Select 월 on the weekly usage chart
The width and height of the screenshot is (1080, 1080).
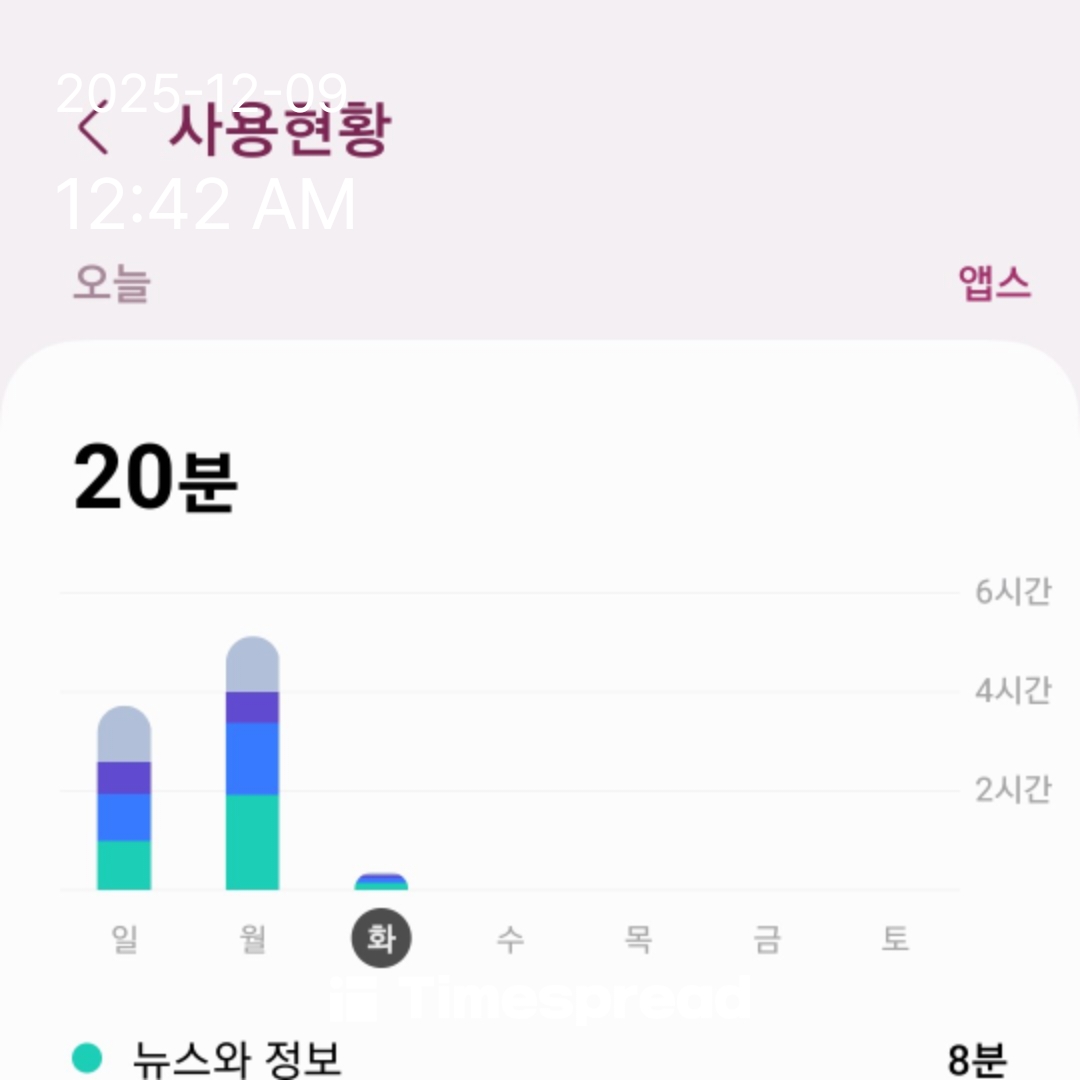(252, 939)
